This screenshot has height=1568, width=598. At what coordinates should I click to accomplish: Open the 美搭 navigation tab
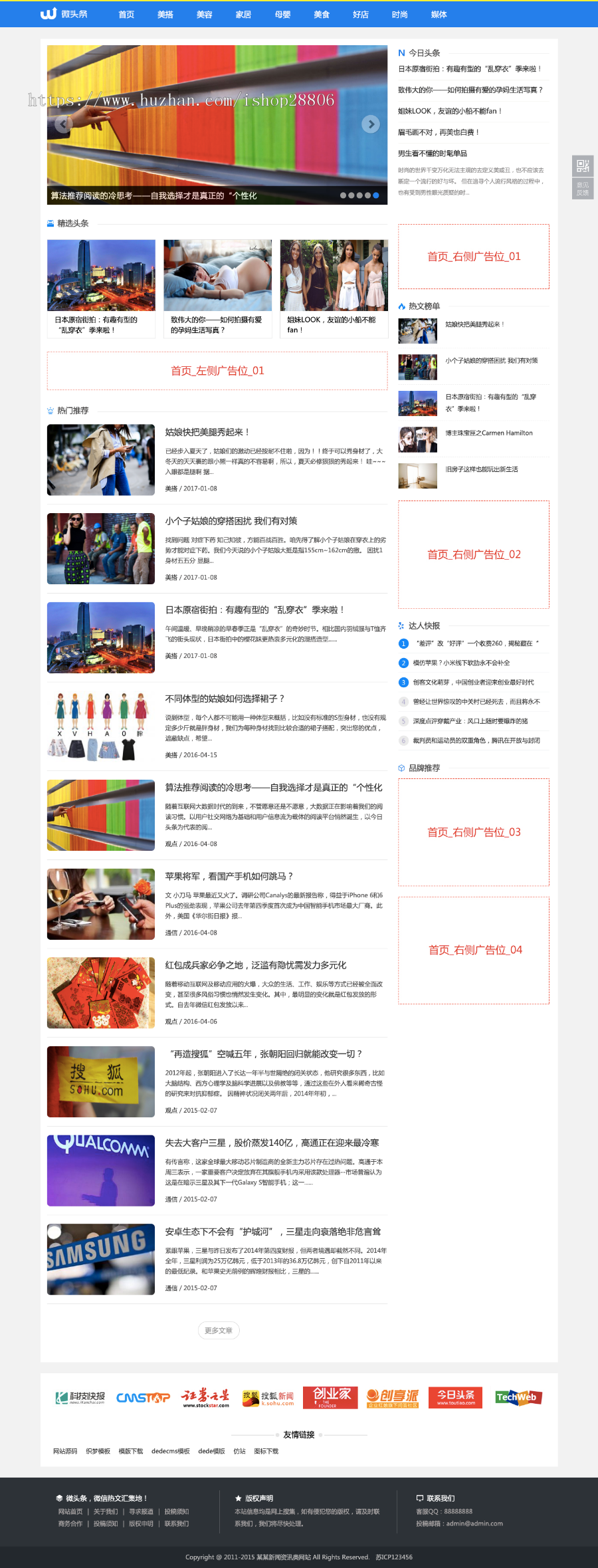[165, 15]
